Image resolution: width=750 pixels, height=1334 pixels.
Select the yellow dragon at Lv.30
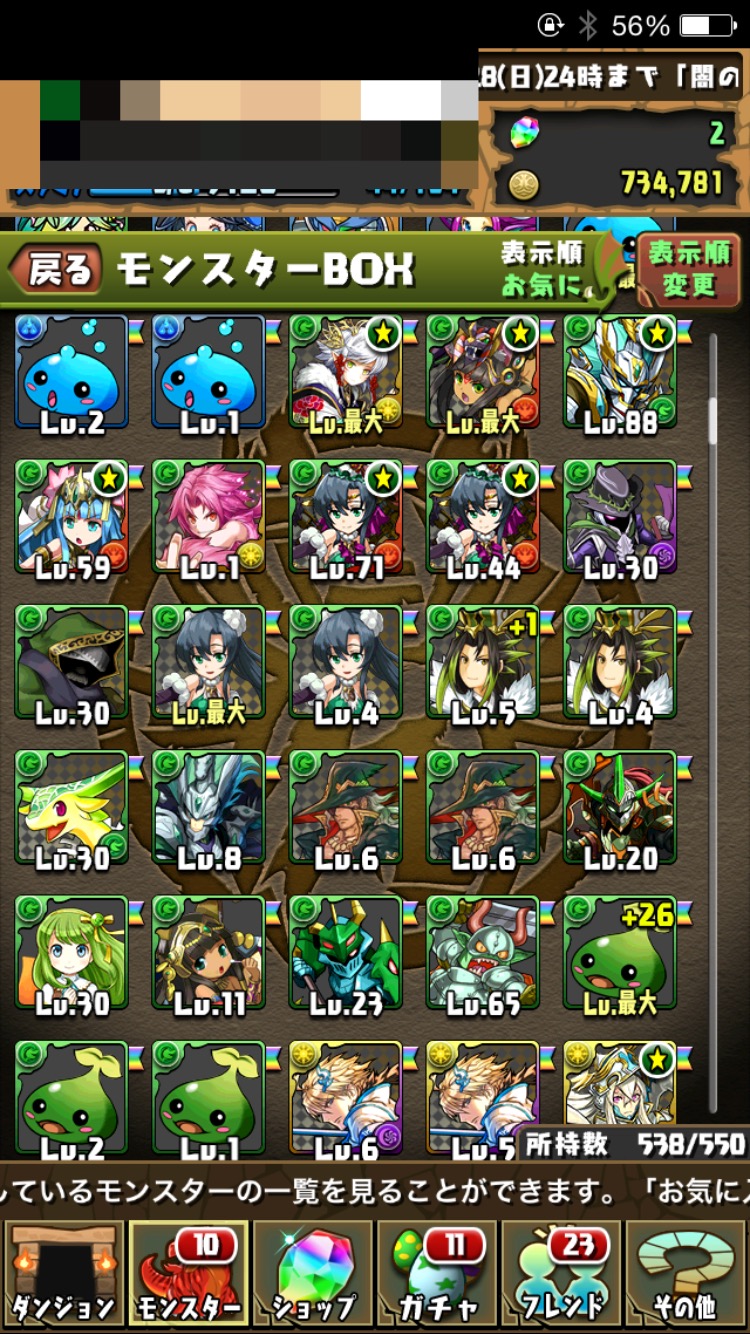point(72,811)
